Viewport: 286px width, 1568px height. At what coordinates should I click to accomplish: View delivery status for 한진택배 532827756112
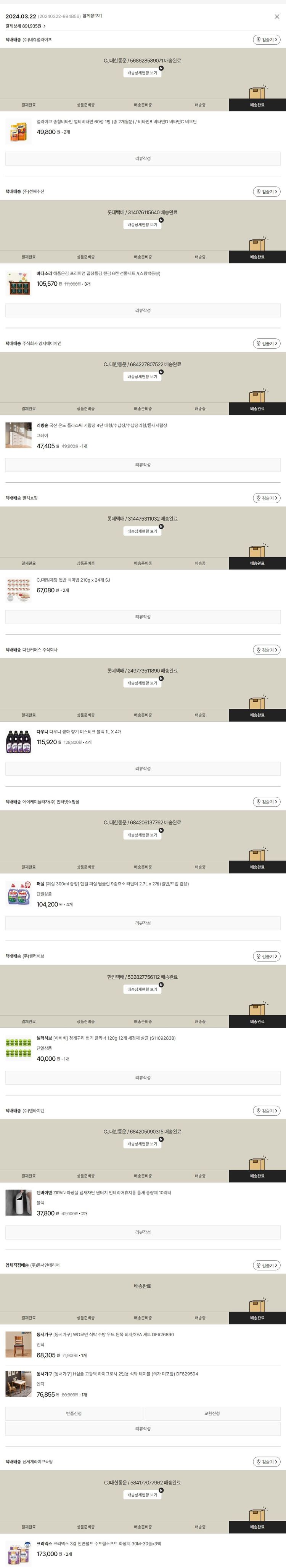point(142,989)
